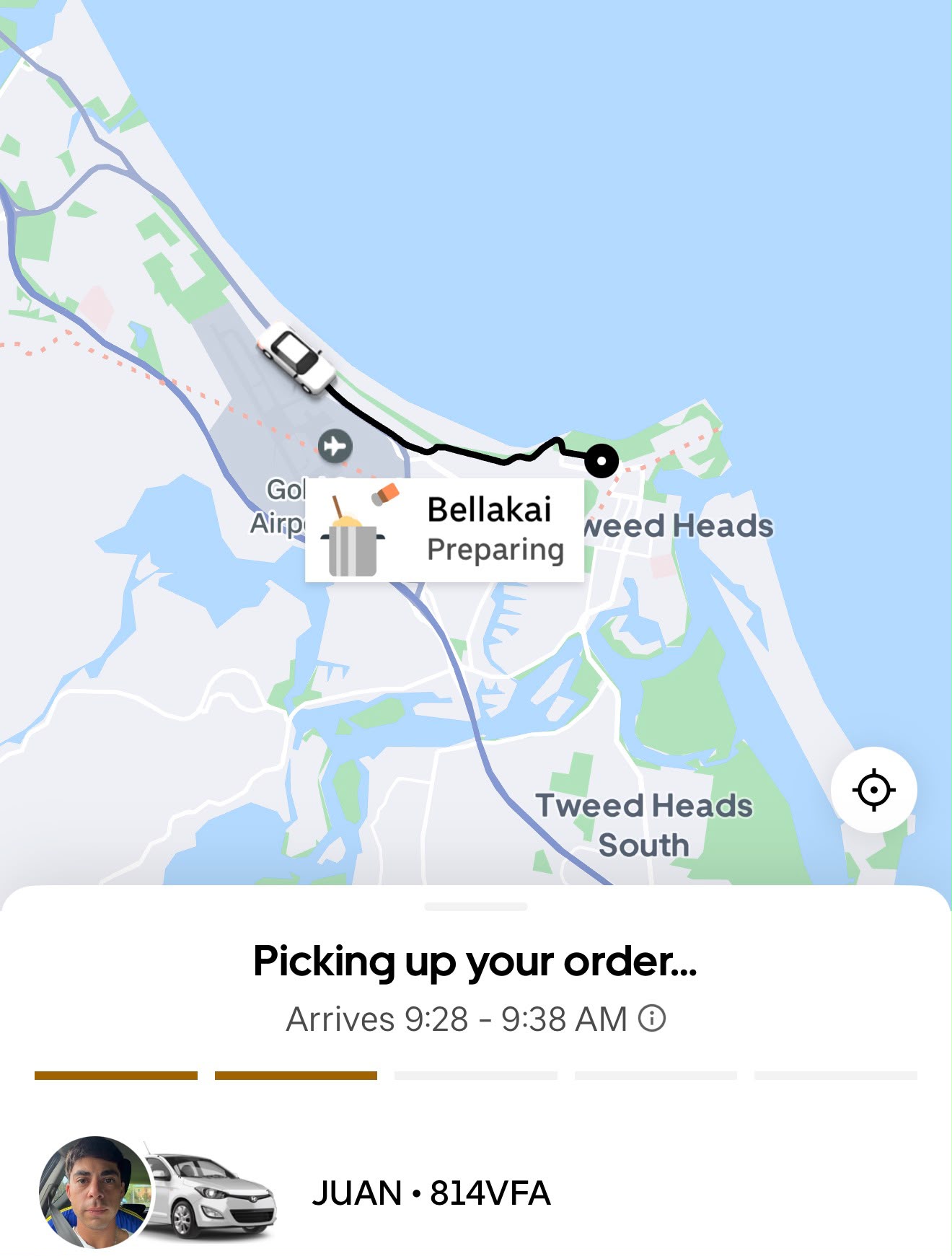Open arrival time info icon

652,1019
